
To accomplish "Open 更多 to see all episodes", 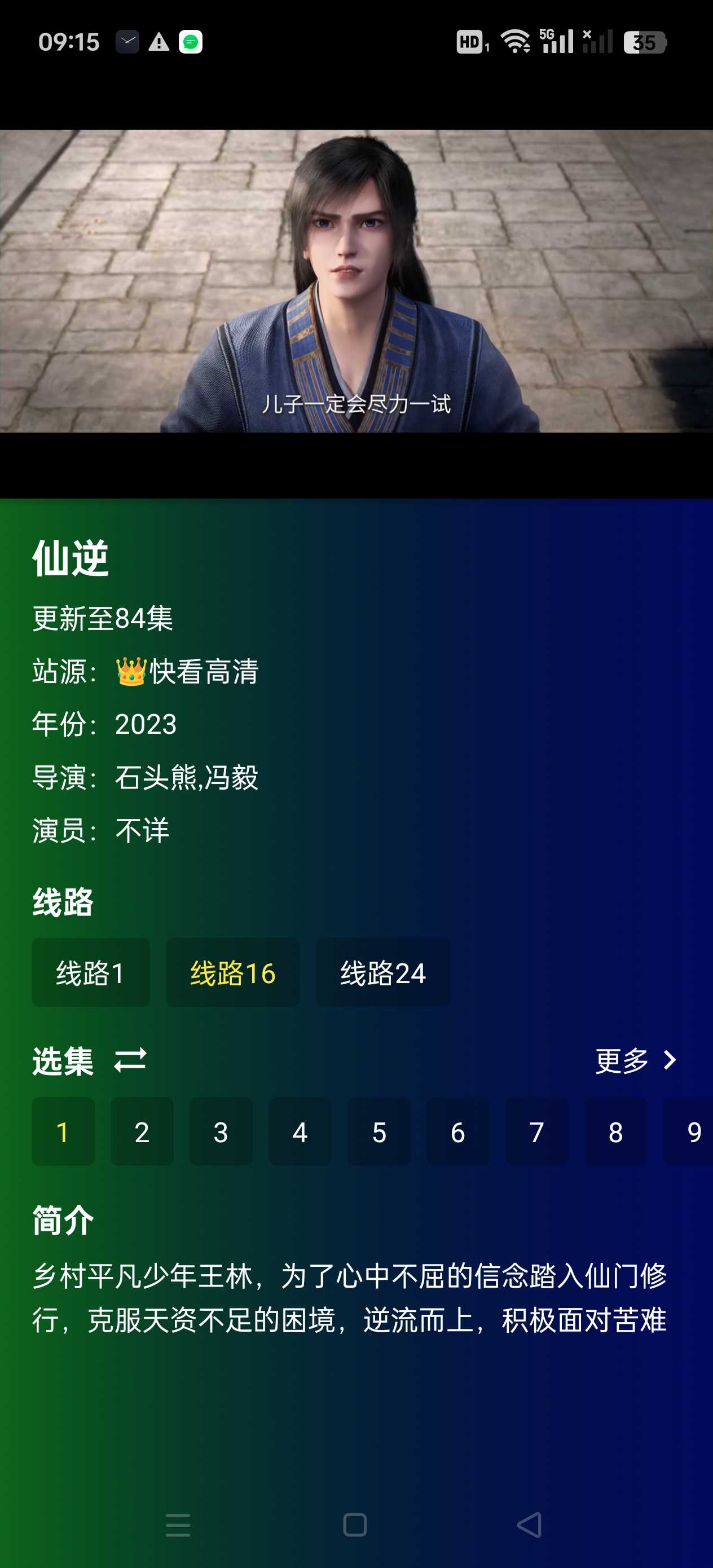I will pyautogui.click(x=635, y=1061).
